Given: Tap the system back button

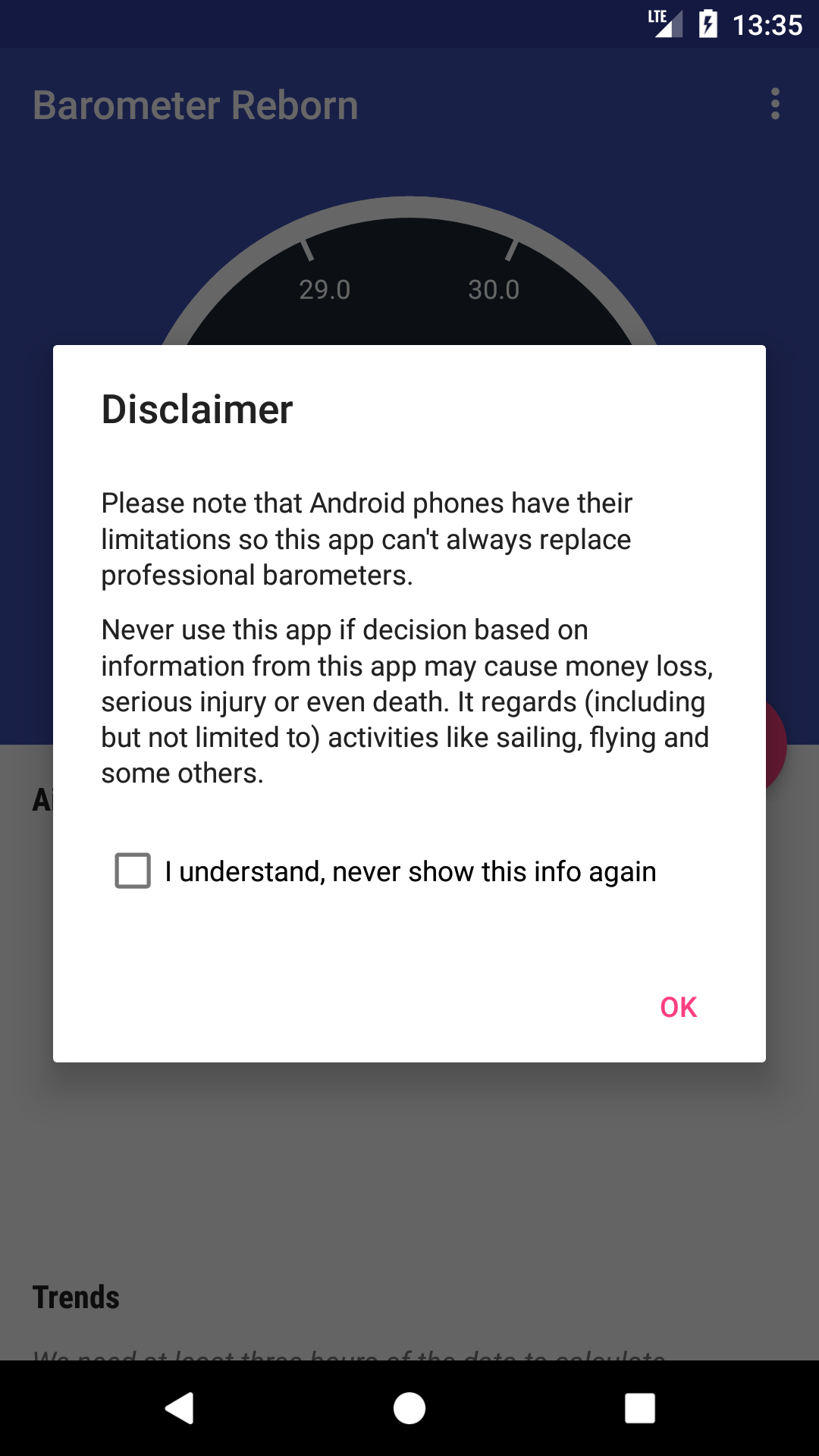Looking at the screenshot, I should [x=180, y=1408].
